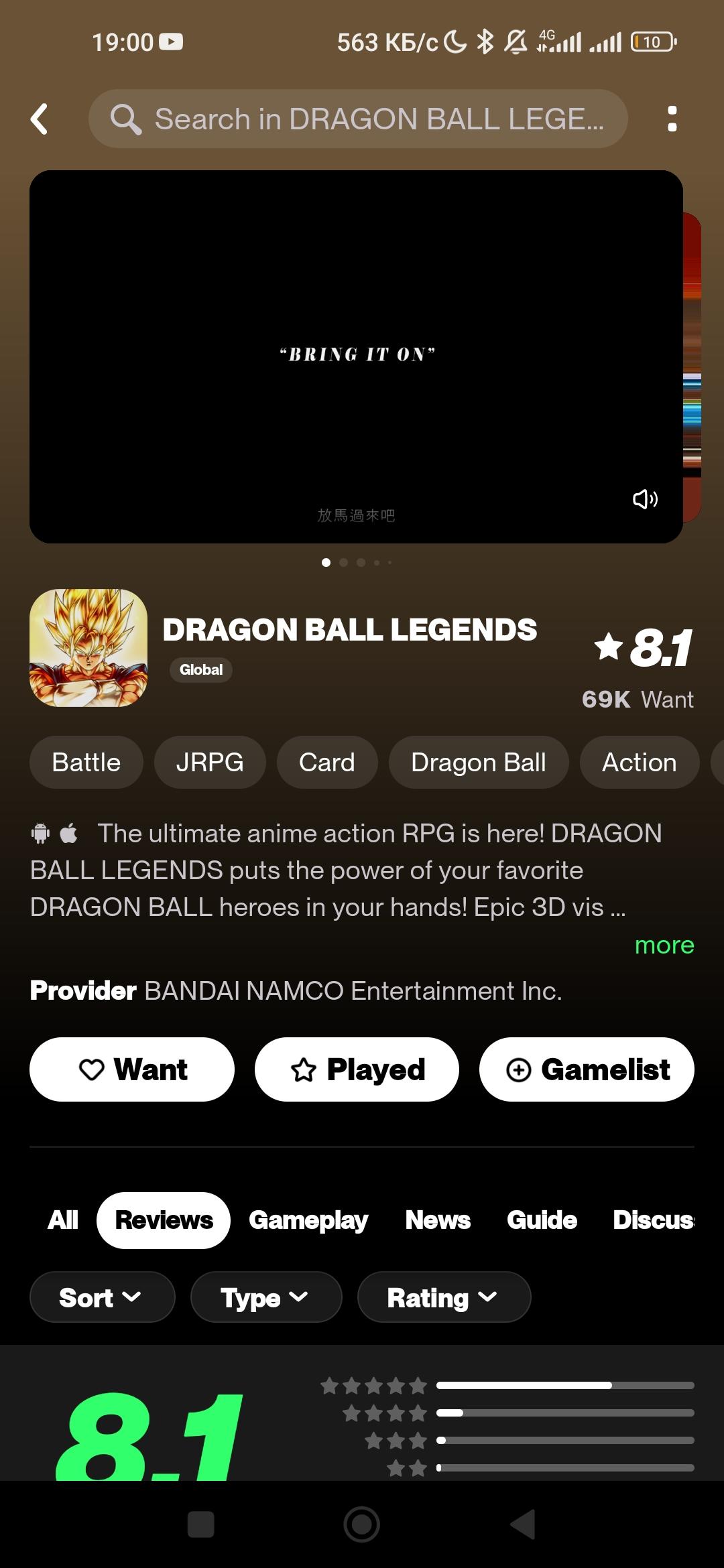Mark the game as Played
Image resolution: width=724 pixels, height=1568 pixels.
click(x=357, y=1069)
